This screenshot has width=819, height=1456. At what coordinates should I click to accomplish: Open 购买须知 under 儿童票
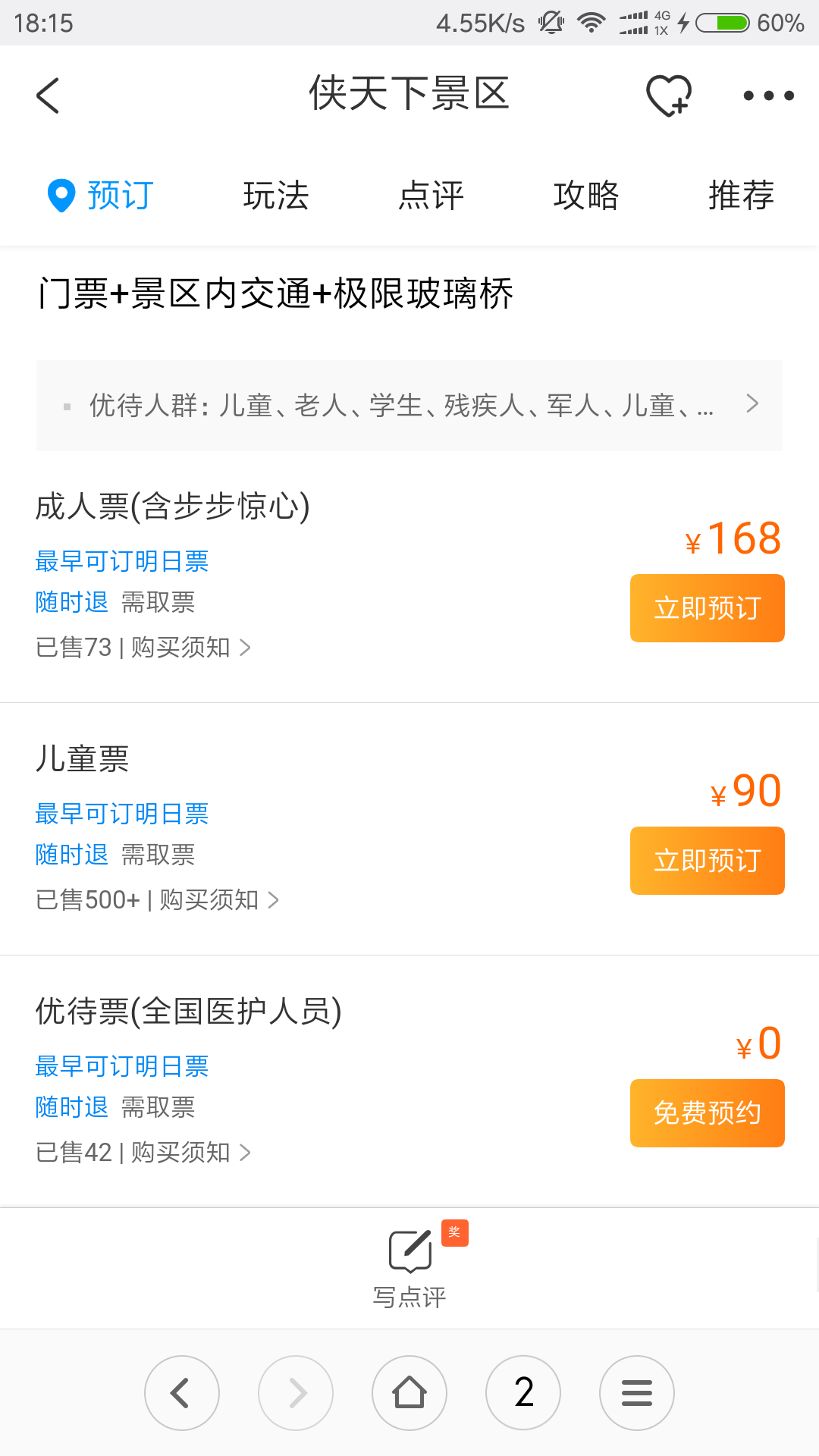point(218,900)
